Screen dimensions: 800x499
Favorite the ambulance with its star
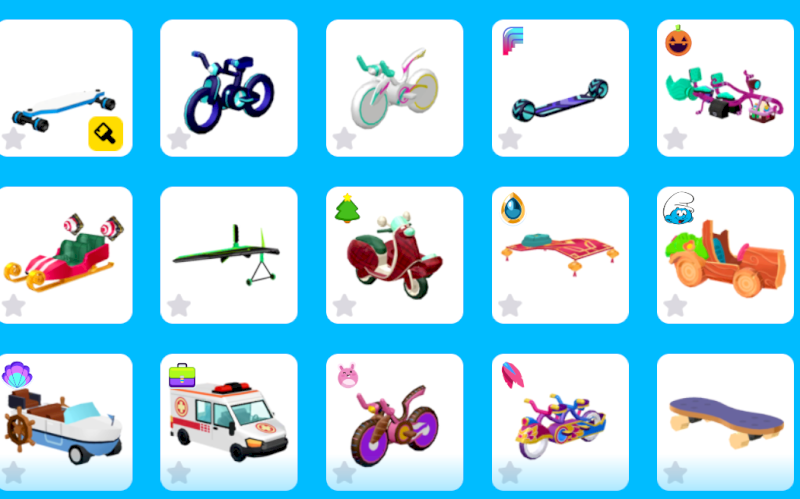(179, 472)
